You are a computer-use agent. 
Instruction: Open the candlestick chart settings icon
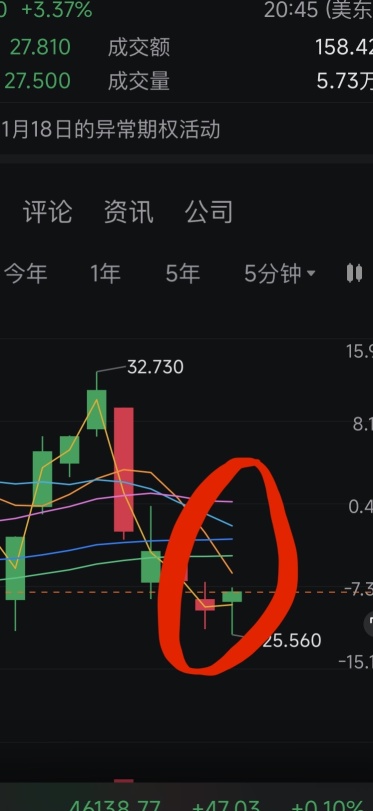[x=354, y=273]
